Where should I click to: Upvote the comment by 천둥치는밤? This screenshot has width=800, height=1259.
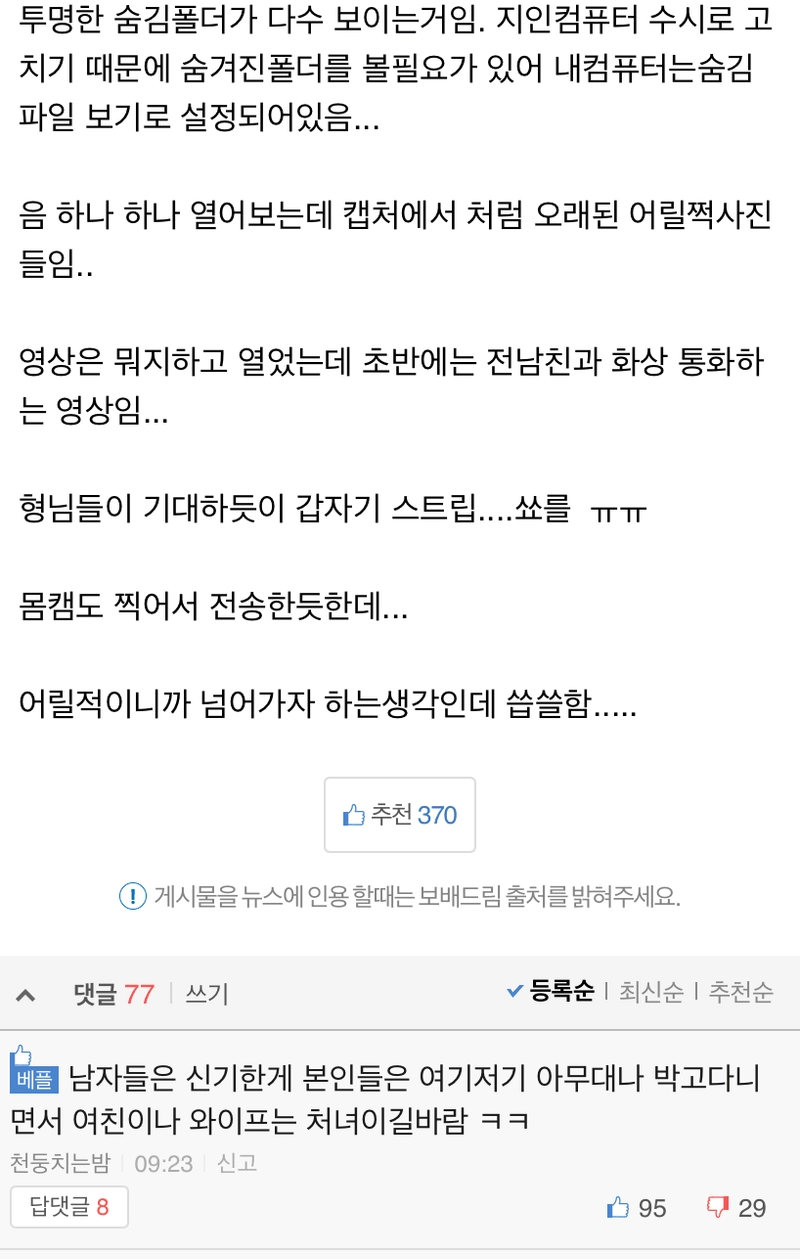pyautogui.click(x=636, y=1208)
